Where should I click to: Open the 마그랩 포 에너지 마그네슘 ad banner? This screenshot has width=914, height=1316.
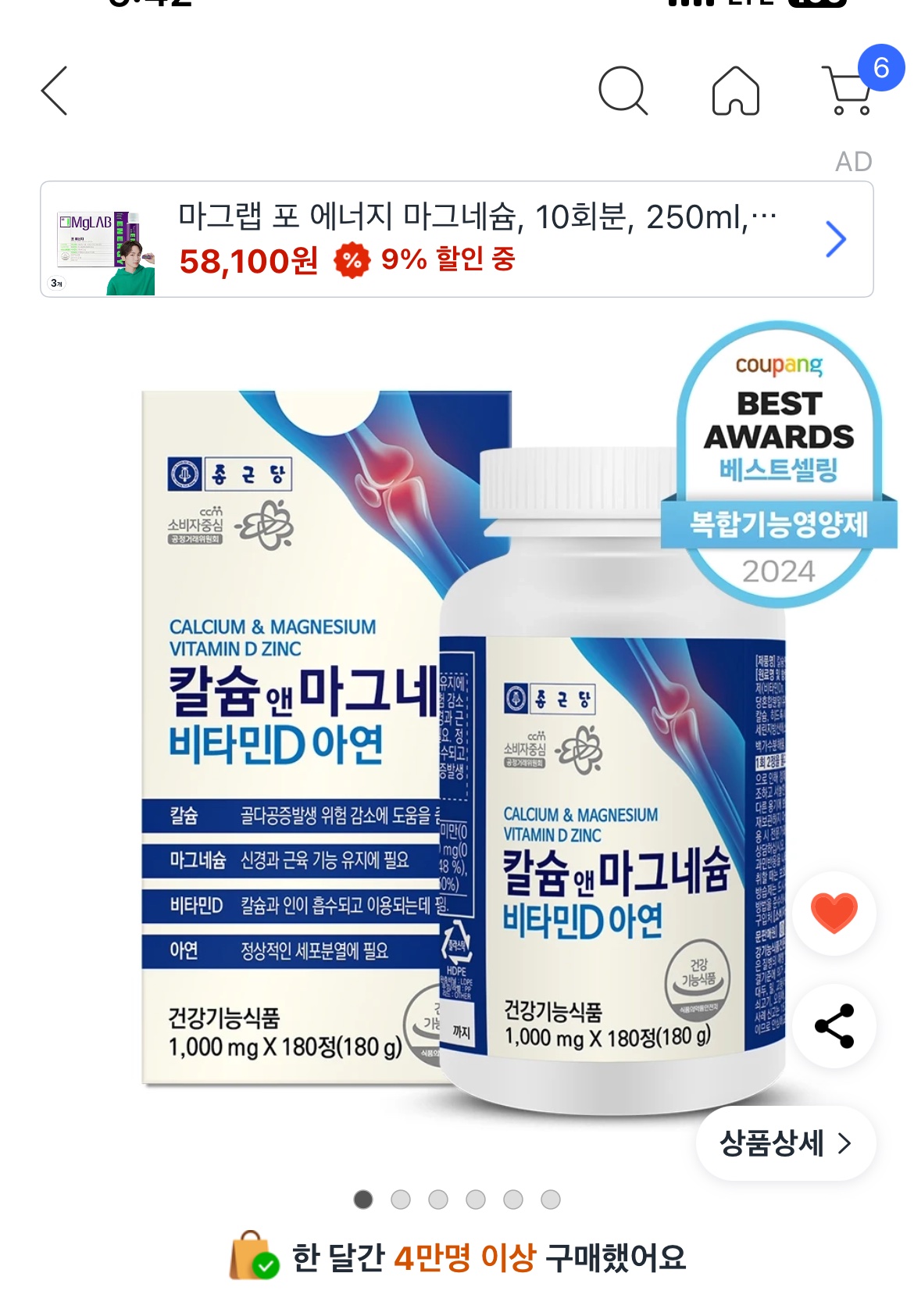tap(456, 239)
